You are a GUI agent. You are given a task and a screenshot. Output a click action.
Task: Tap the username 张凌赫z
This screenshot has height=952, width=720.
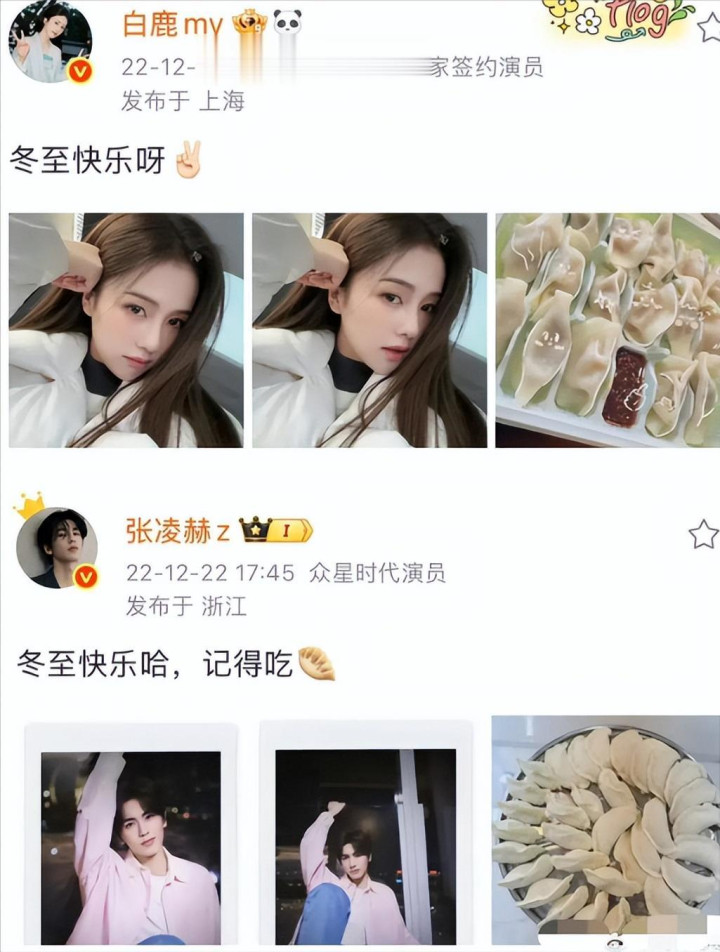click(178, 531)
